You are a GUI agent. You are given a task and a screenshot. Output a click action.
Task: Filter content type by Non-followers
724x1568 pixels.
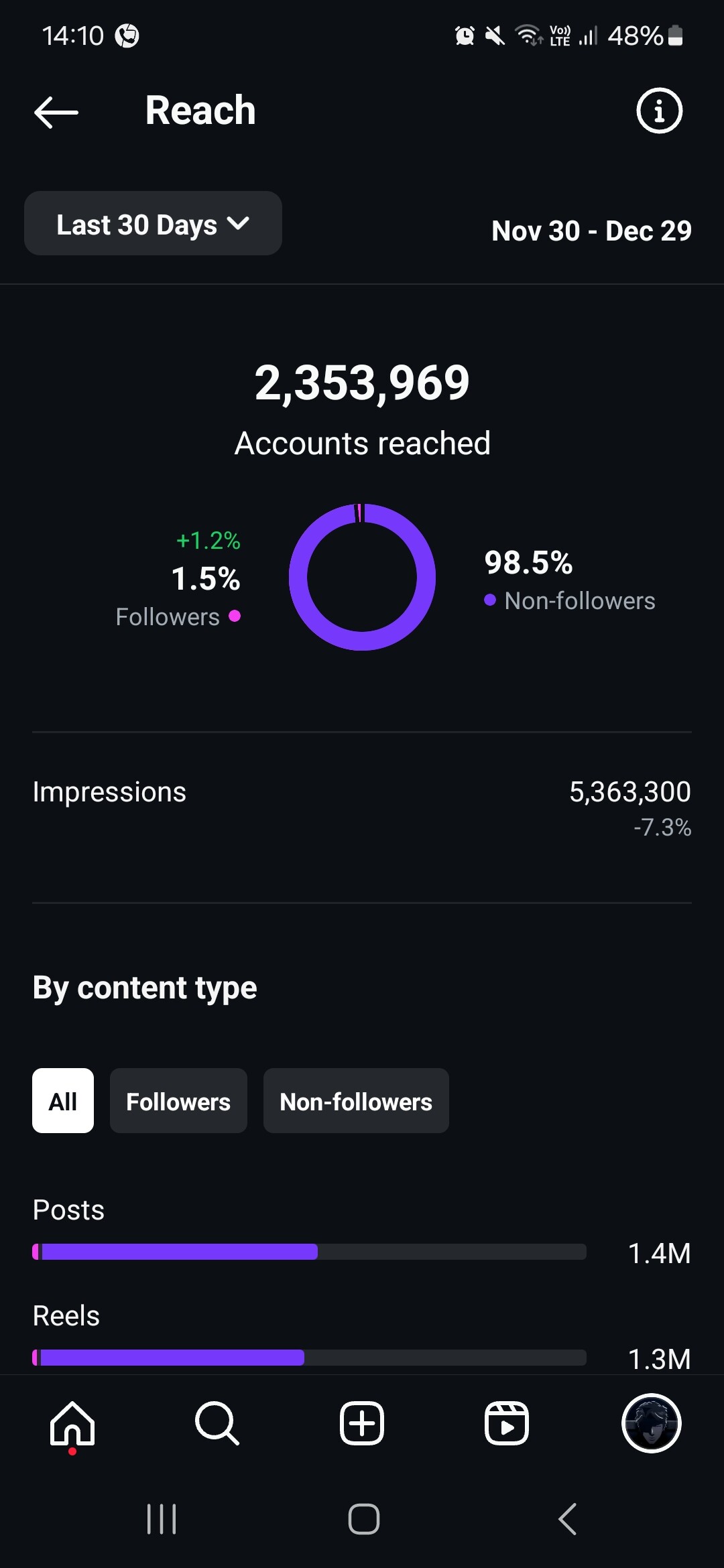coord(356,1101)
